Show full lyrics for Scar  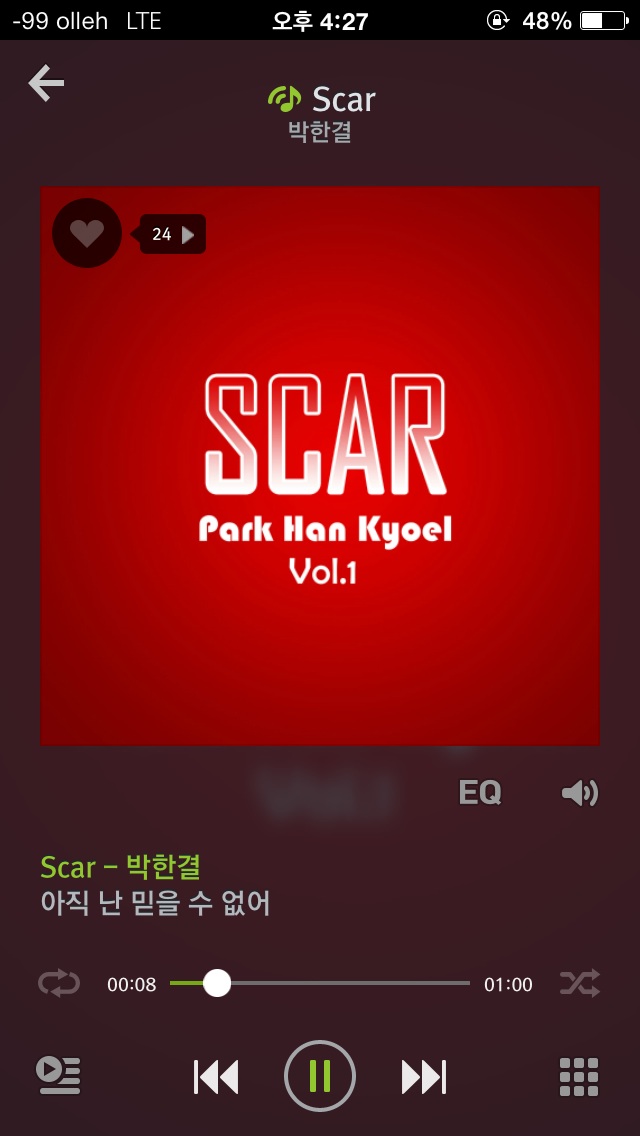point(155,903)
